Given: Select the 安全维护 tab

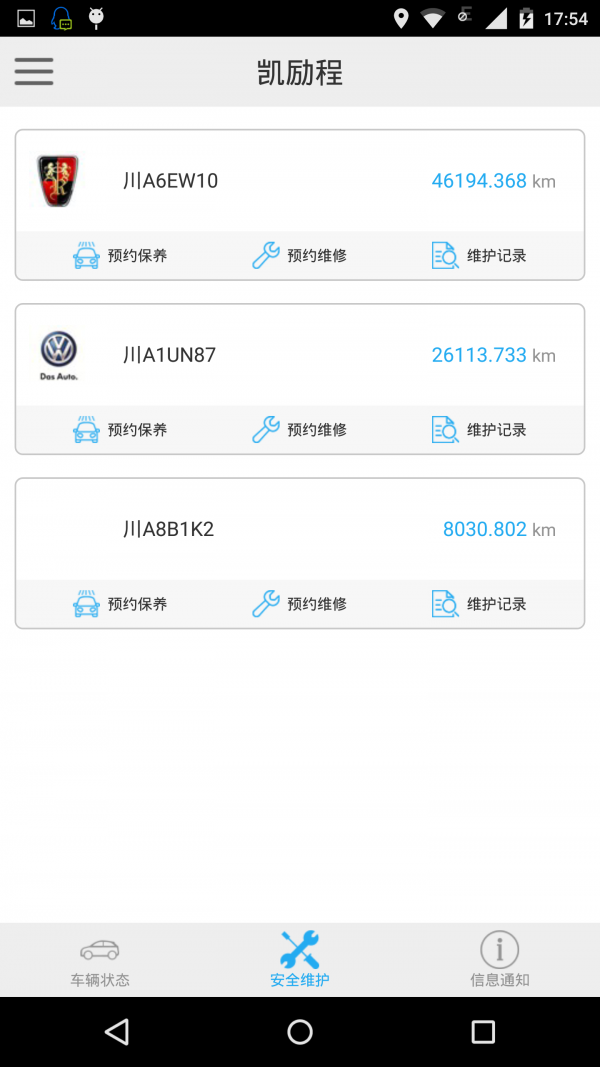Looking at the screenshot, I should point(300,960).
